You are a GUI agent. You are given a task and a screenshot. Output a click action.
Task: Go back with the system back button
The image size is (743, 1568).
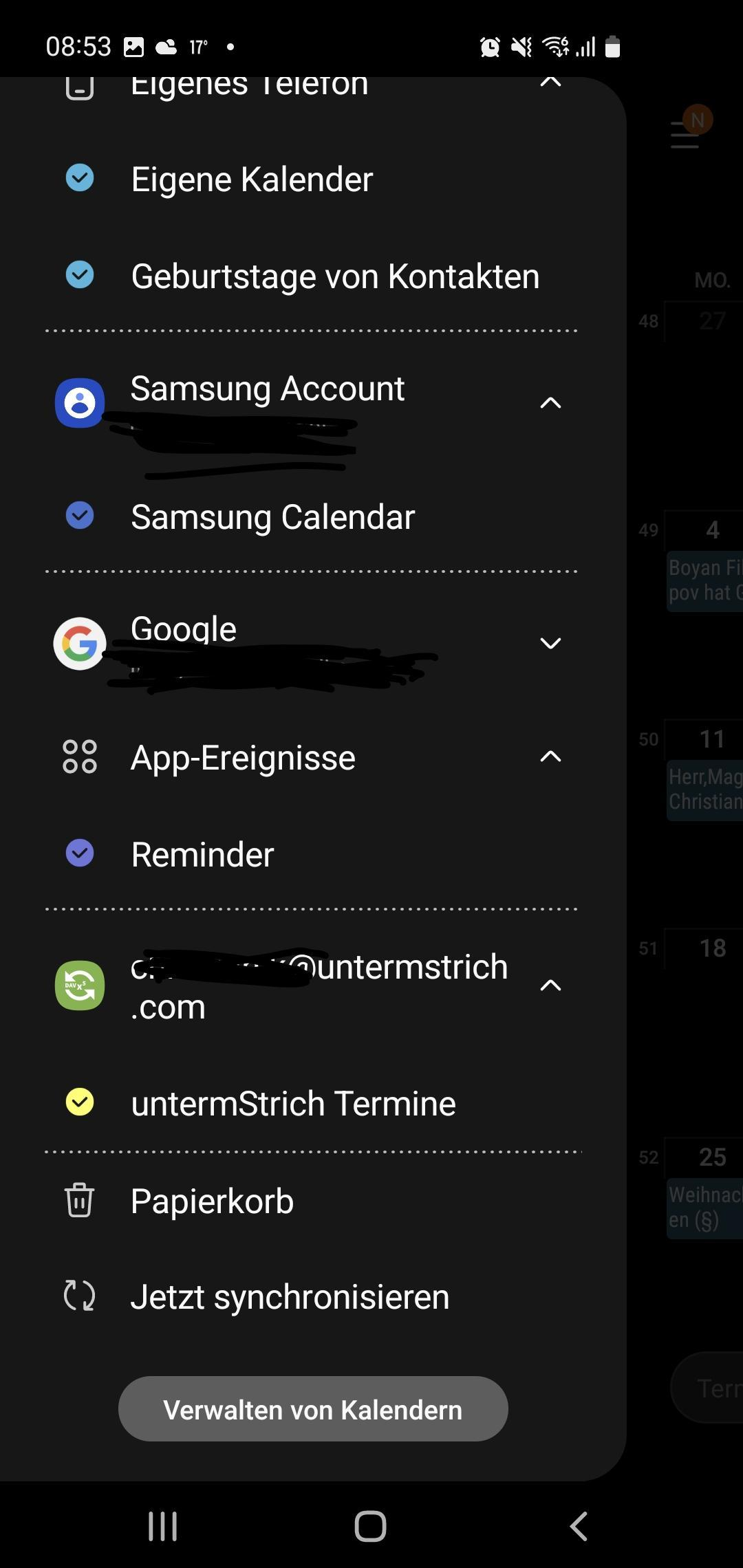pos(579,1527)
